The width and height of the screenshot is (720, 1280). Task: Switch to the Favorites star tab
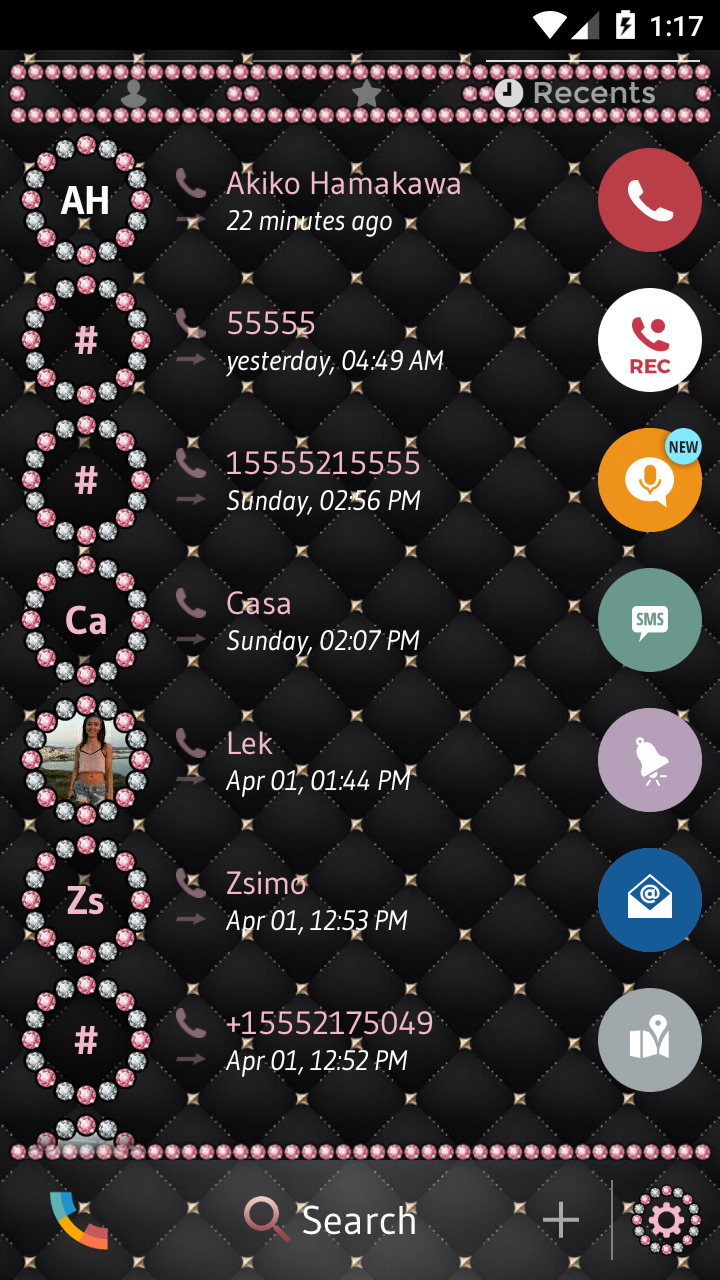[366, 95]
